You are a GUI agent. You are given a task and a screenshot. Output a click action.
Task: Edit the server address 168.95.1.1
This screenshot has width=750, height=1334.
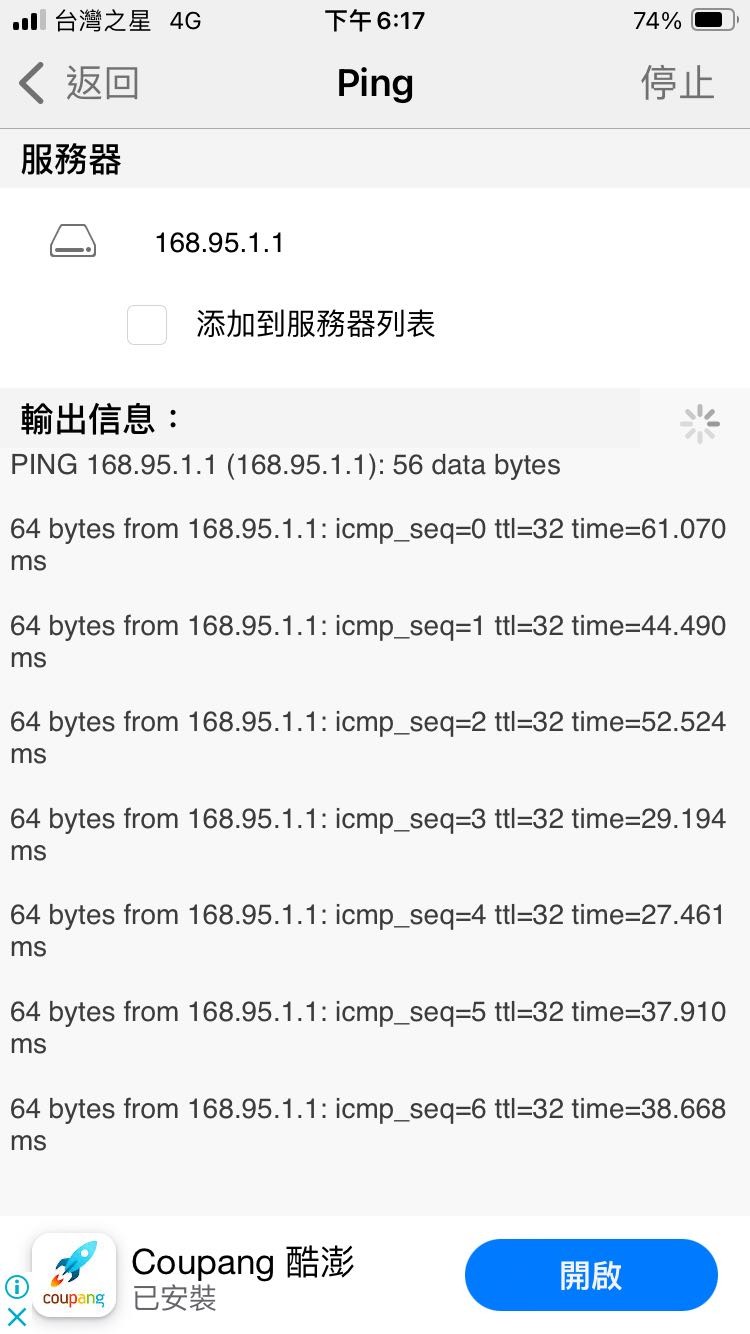coord(219,243)
